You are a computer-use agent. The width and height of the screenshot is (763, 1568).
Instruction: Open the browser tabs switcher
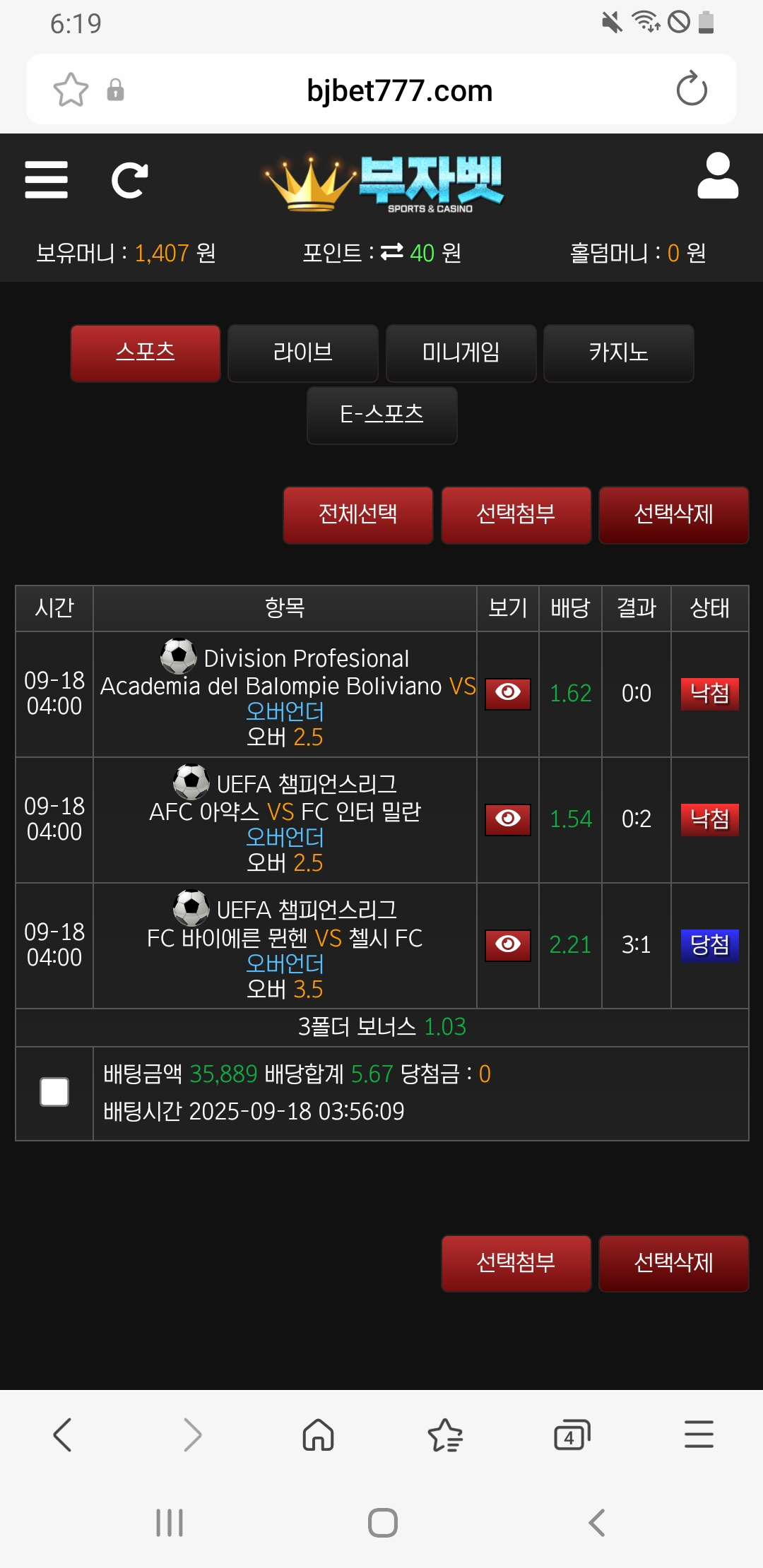click(572, 1435)
